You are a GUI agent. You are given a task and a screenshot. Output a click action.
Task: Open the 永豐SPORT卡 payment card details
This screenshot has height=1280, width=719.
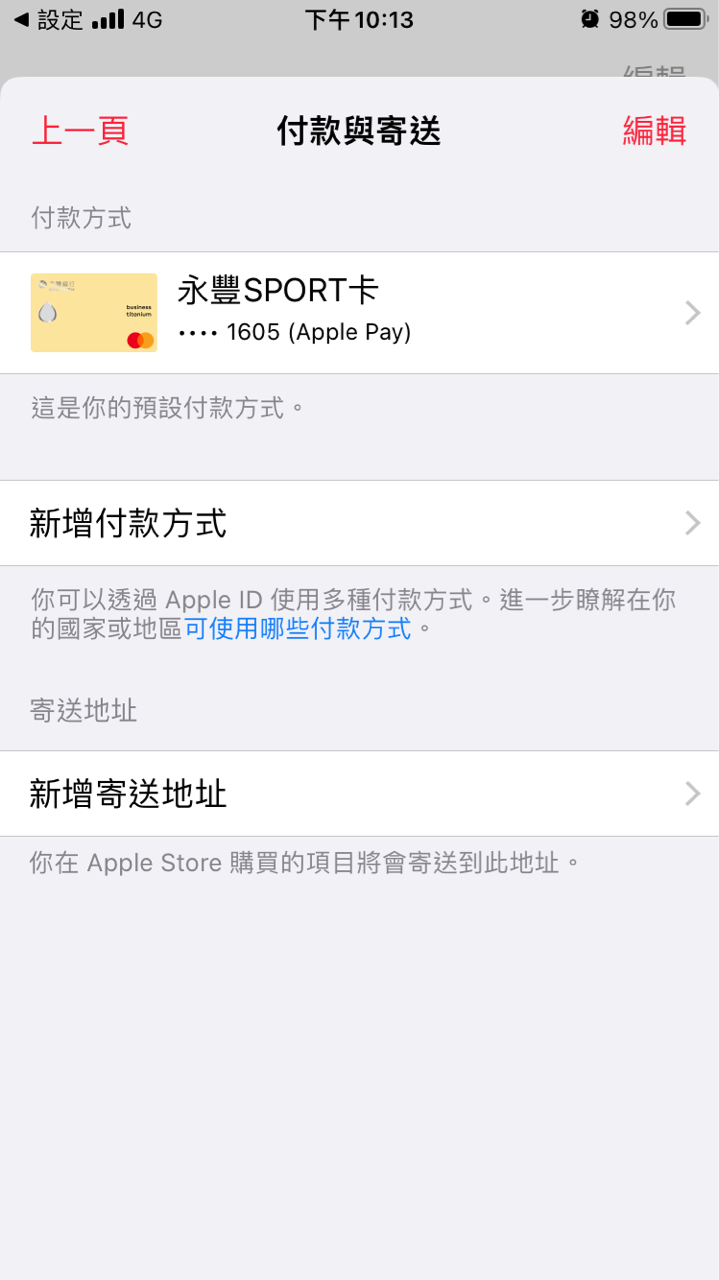tap(359, 313)
